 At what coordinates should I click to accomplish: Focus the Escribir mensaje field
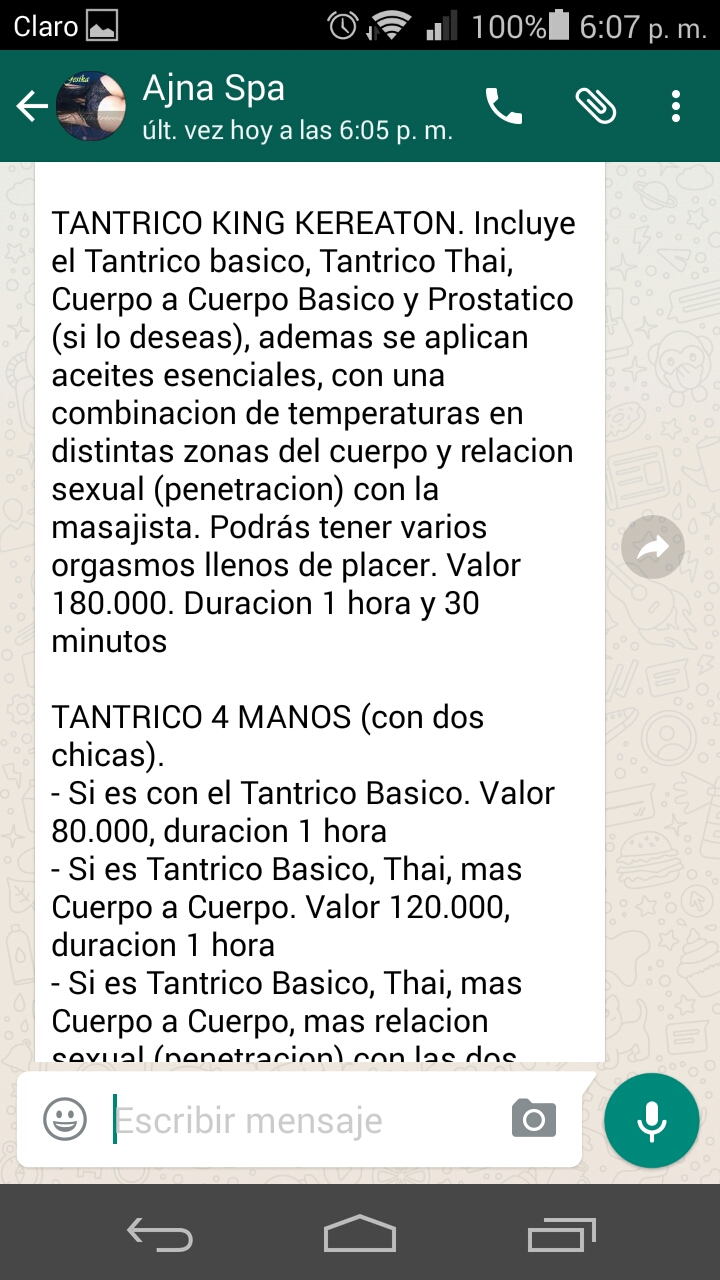point(300,1120)
